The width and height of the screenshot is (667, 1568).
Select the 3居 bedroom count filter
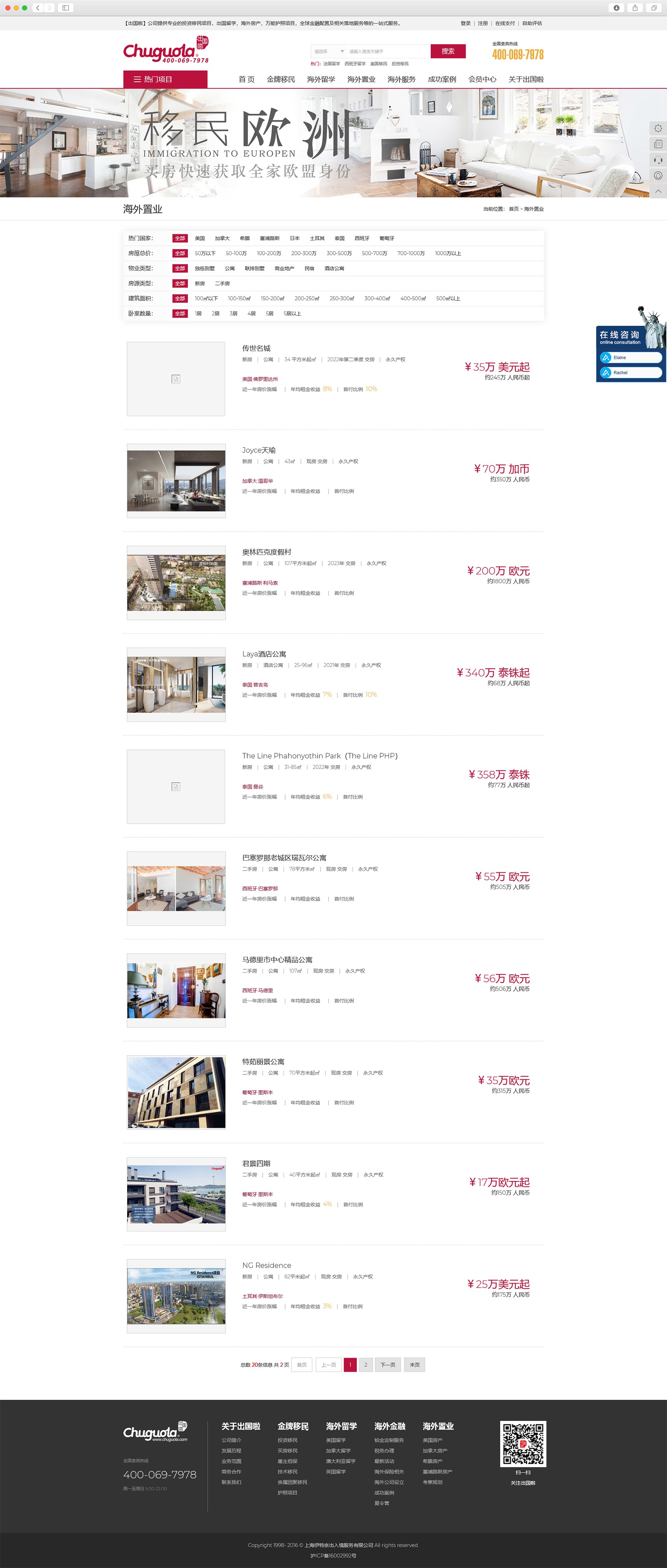coord(233,314)
